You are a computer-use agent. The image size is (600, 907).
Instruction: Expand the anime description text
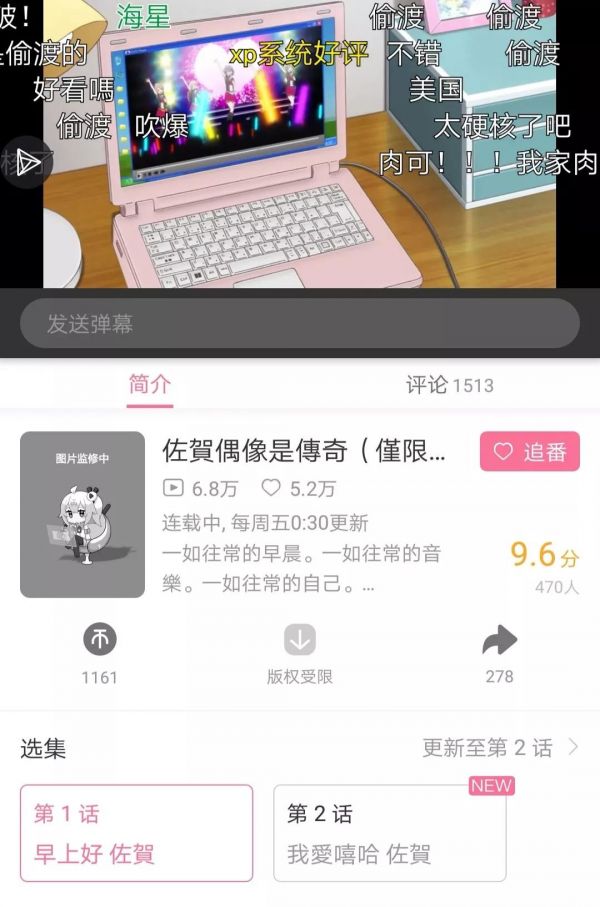[x=300, y=569]
